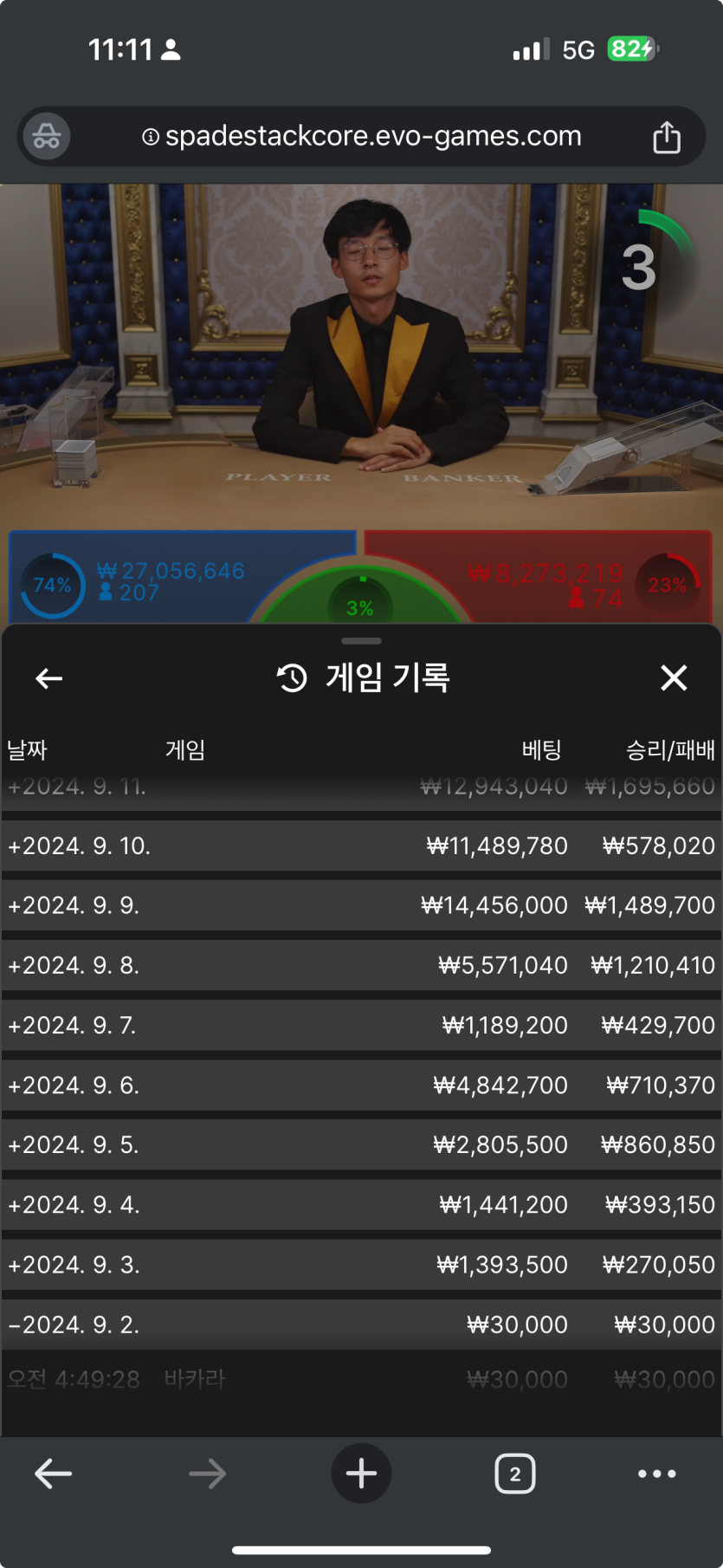Share the page from the address bar
Screen dimensions: 723x1568
(666, 137)
